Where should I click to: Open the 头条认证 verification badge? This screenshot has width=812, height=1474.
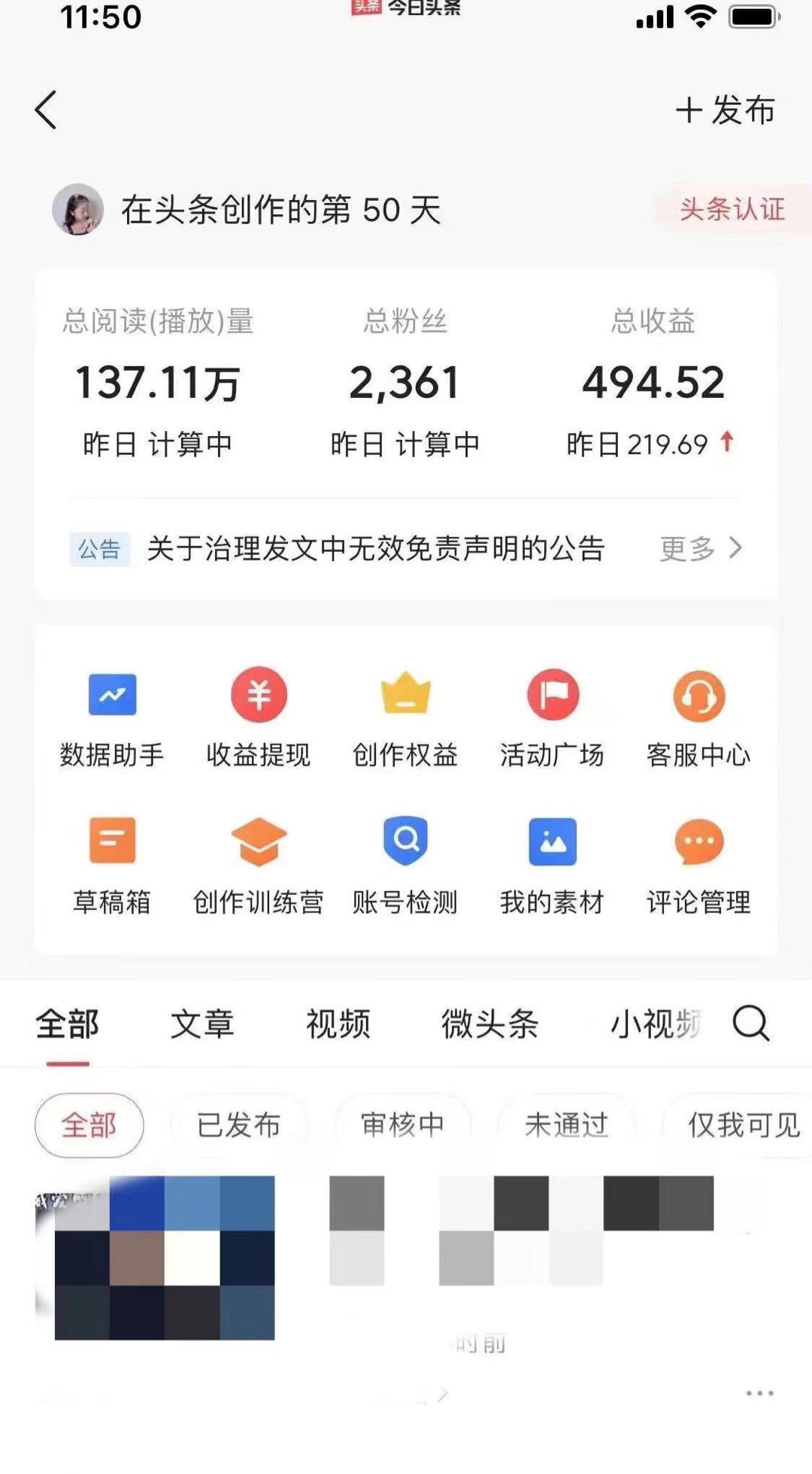pos(732,209)
